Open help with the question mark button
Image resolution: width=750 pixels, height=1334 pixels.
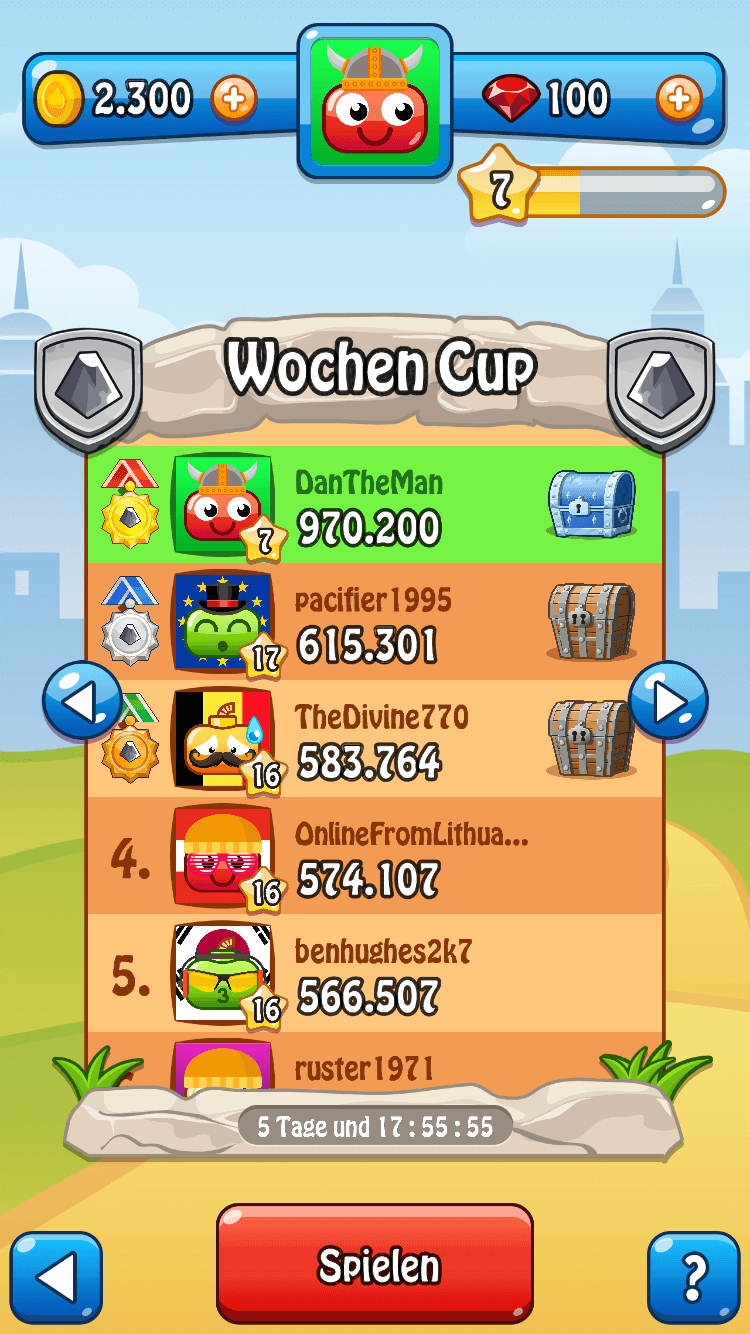coord(694,1278)
